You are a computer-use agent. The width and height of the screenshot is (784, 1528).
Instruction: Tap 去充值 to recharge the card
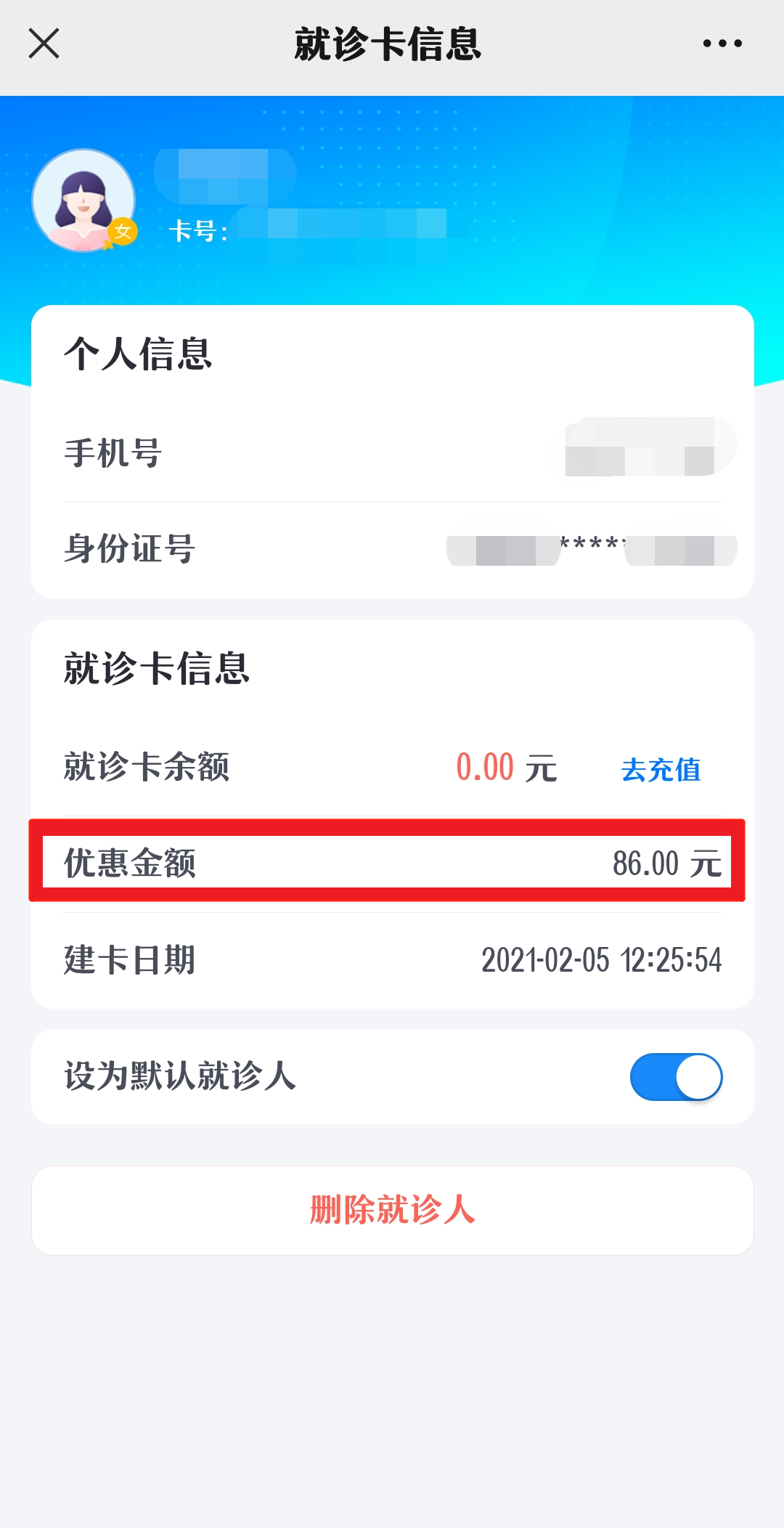(661, 770)
